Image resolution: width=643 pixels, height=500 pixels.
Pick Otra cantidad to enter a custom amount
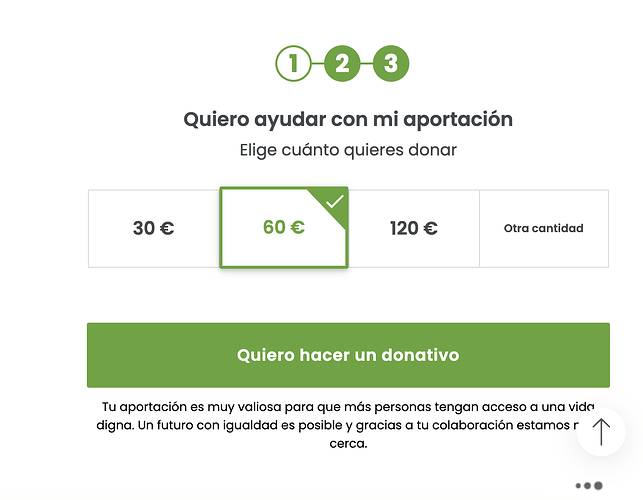pyautogui.click(x=543, y=228)
